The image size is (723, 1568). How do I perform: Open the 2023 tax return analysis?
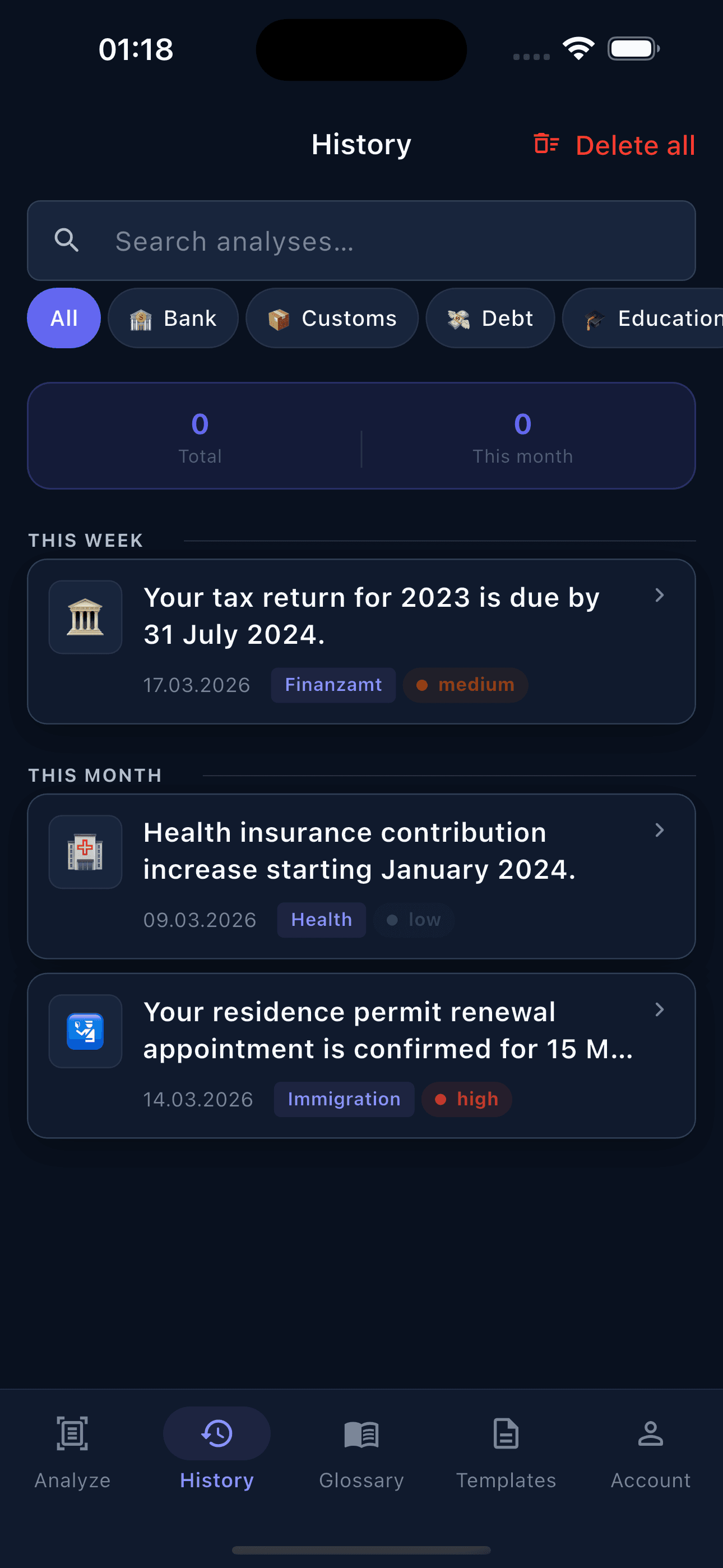pyautogui.click(x=361, y=642)
